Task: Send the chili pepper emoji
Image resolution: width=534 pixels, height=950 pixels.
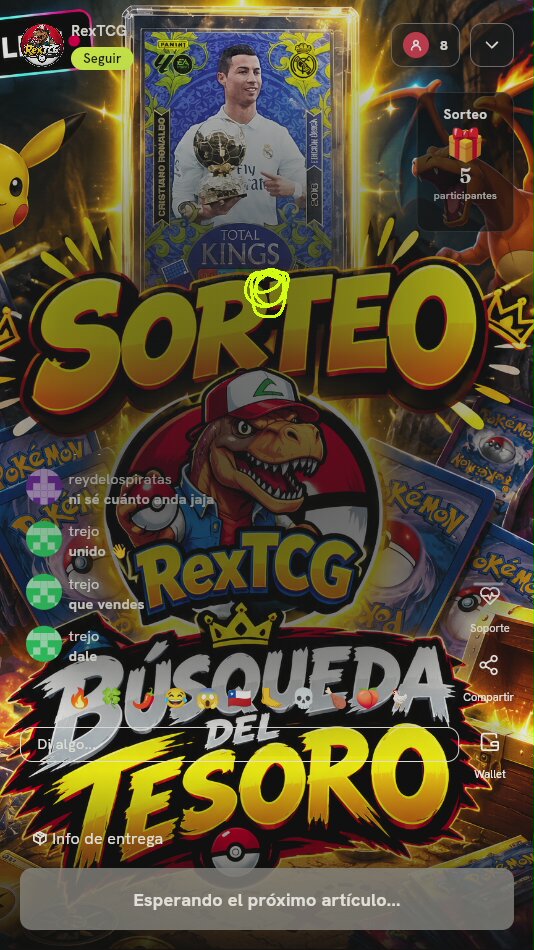Action: [x=143, y=699]
